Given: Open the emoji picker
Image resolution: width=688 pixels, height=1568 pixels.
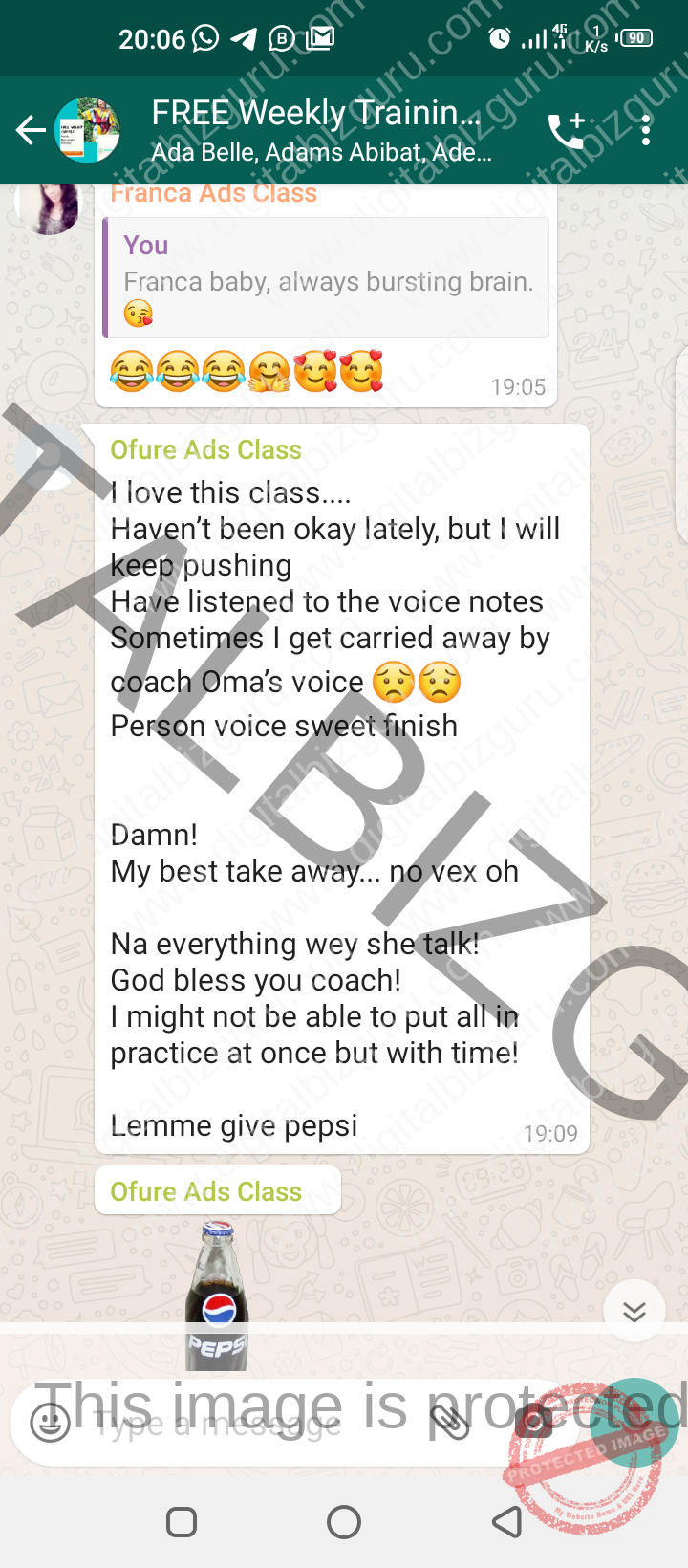Looking at the screenshot, I should [50, 1422].
